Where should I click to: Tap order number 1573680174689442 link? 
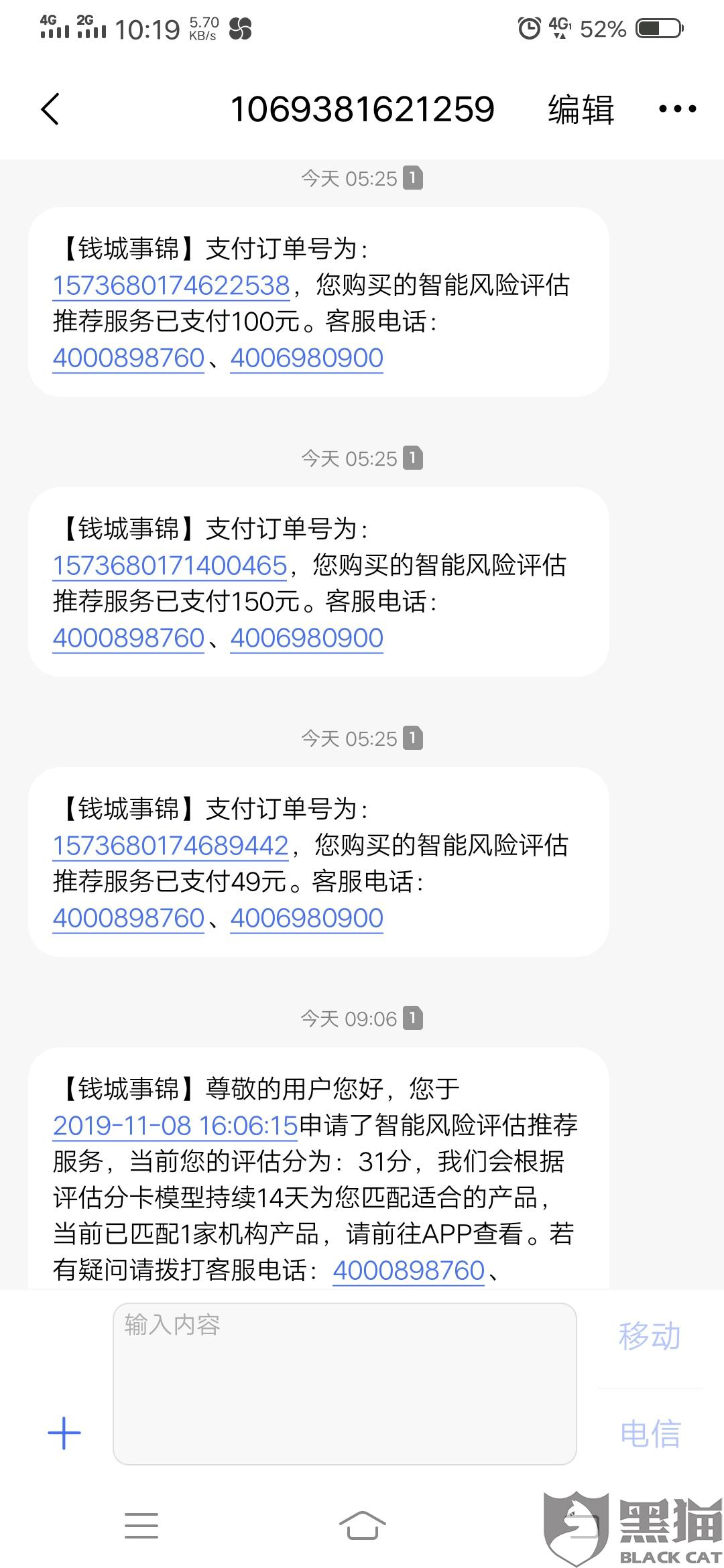click(x=170, y=846)
